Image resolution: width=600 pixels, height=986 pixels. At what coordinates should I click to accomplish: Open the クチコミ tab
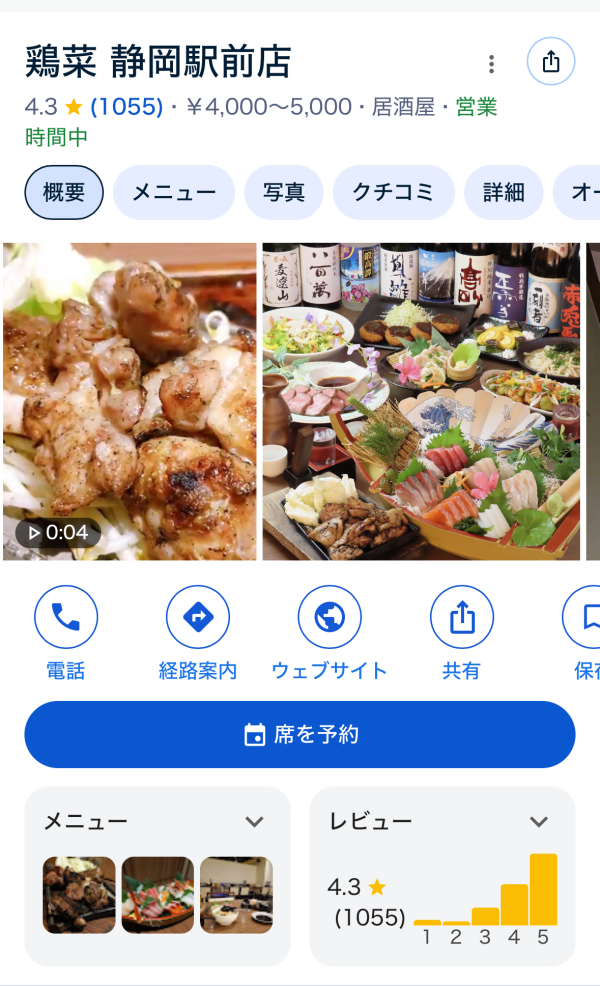click(393, 192)
